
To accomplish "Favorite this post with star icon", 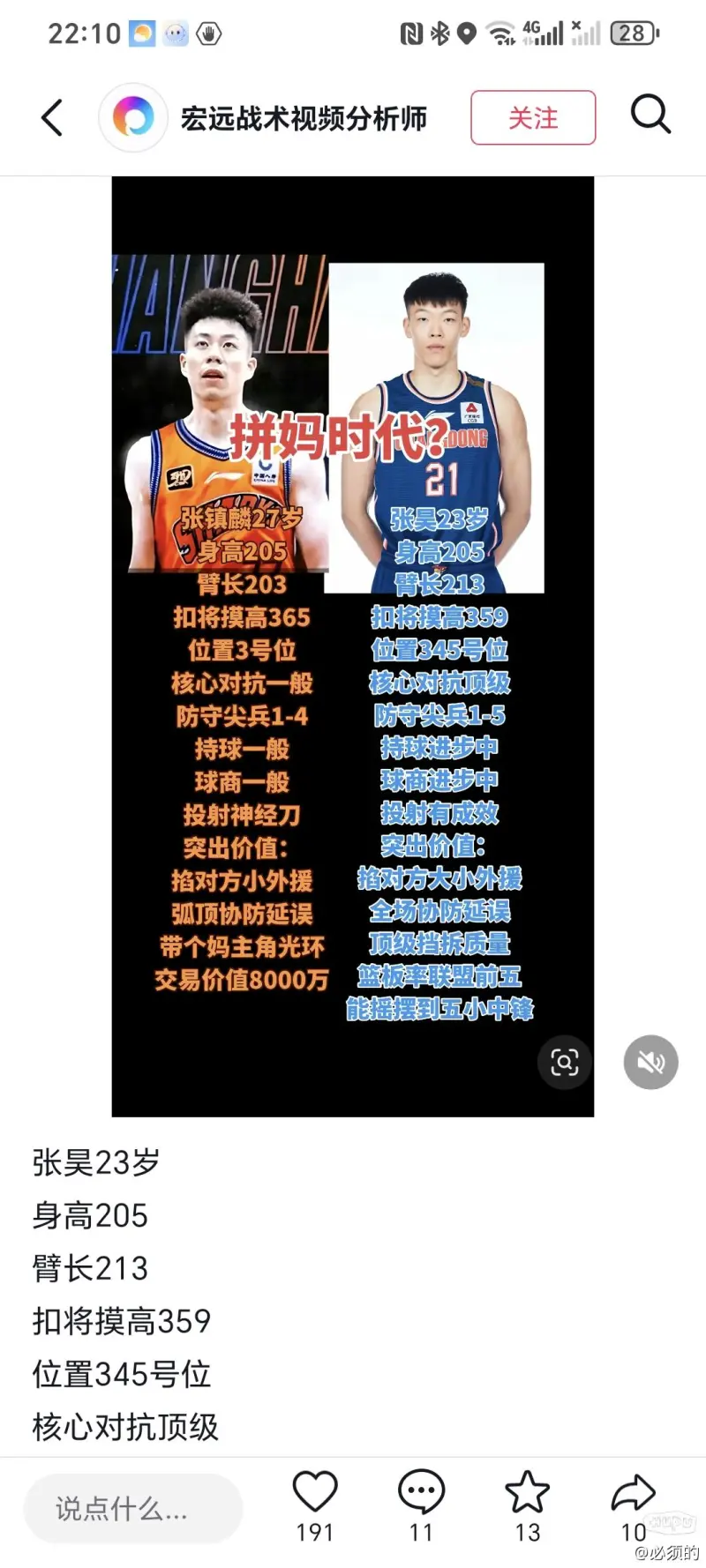I will (x=527, y=1492).
